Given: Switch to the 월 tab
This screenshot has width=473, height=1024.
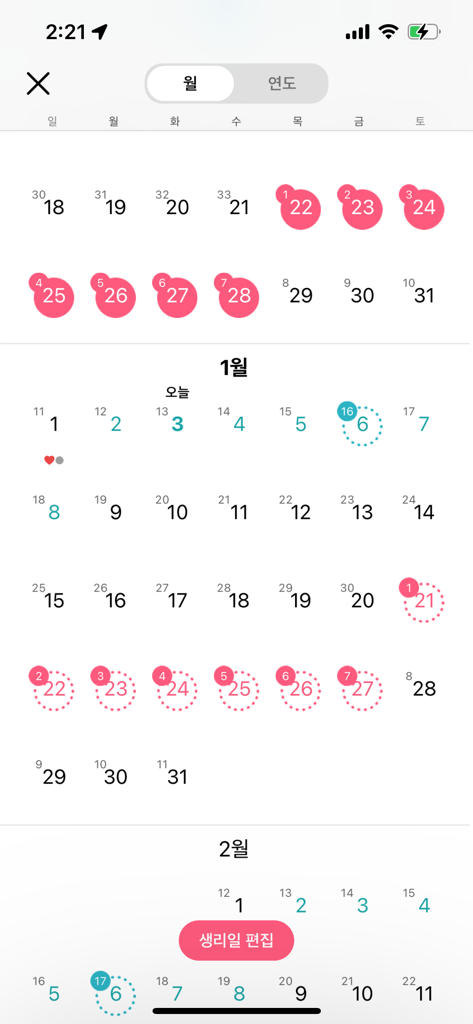Looking at the screenshot, I should pyautogui.click(x=190, y=84).
